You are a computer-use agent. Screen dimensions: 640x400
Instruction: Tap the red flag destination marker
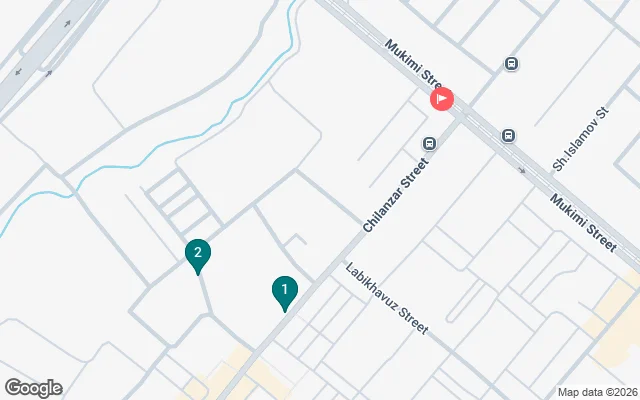click(442, 98)
